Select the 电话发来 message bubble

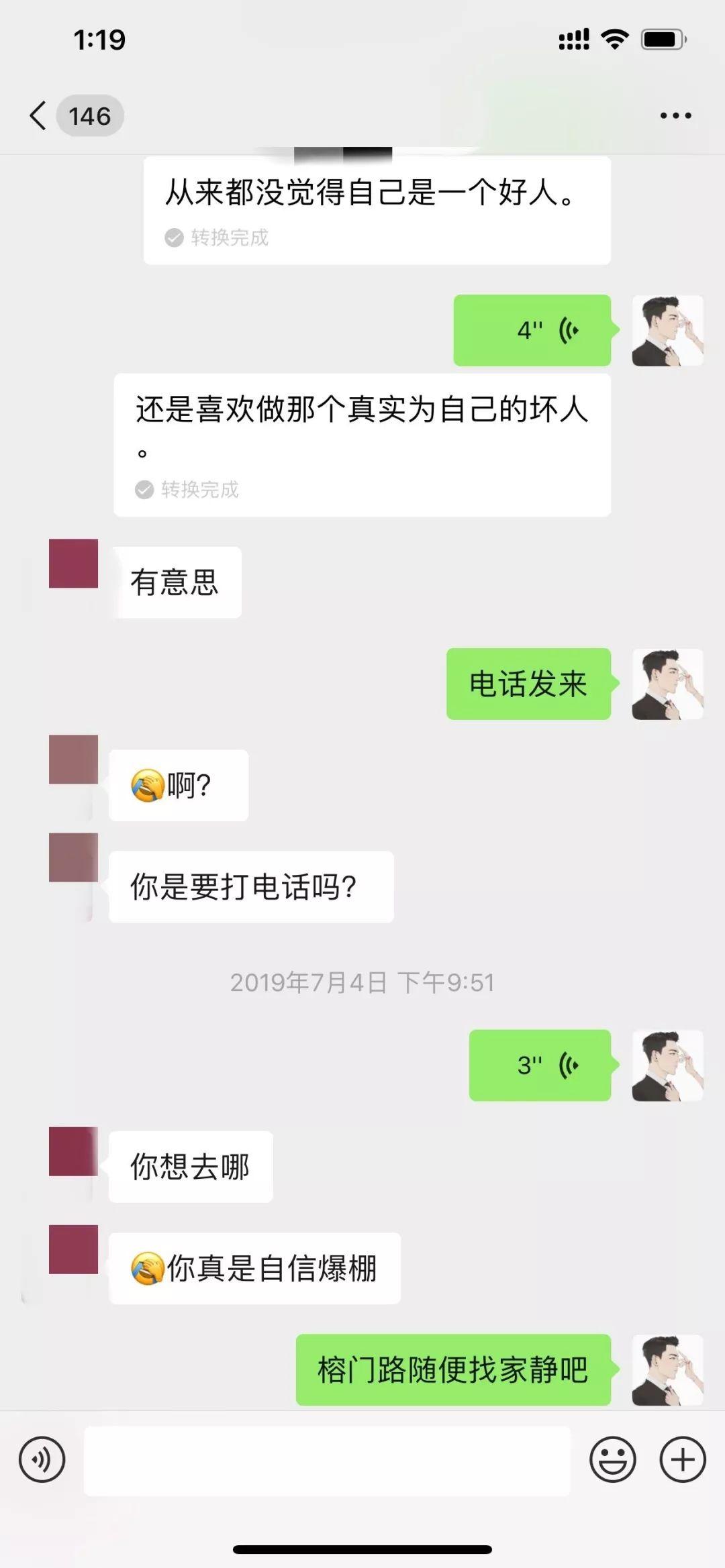(528, 684)
